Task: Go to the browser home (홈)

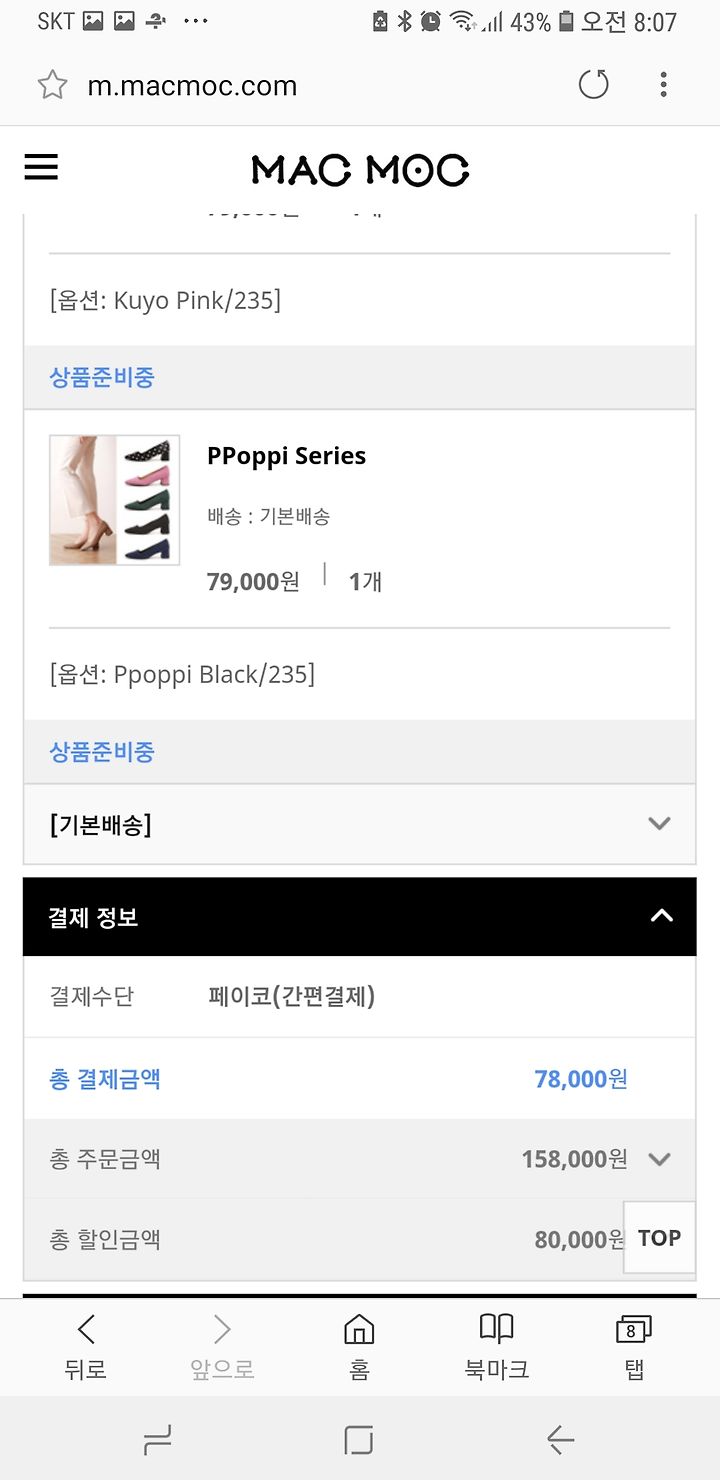Action: [359, 1346]
